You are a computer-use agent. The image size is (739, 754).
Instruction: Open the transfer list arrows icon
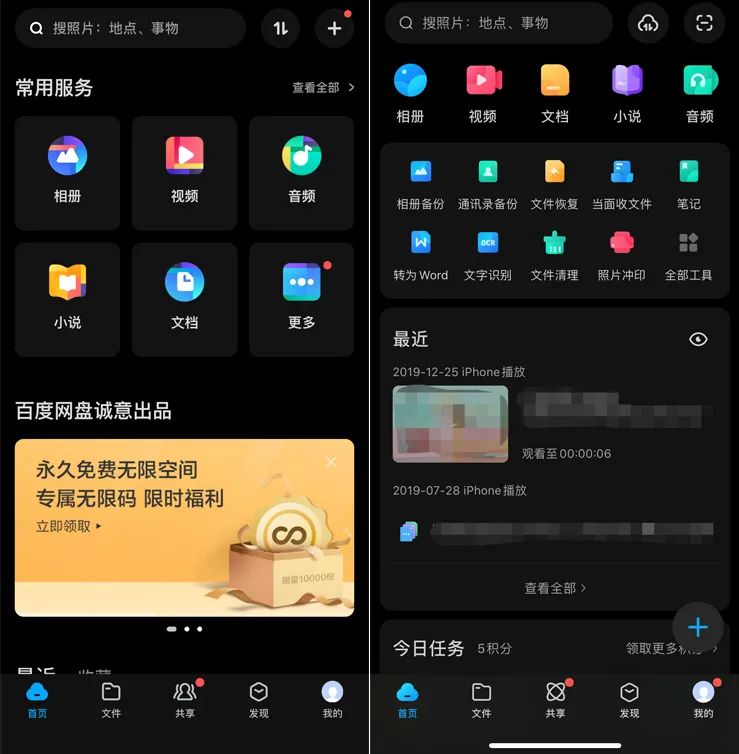tap(281, 28)
